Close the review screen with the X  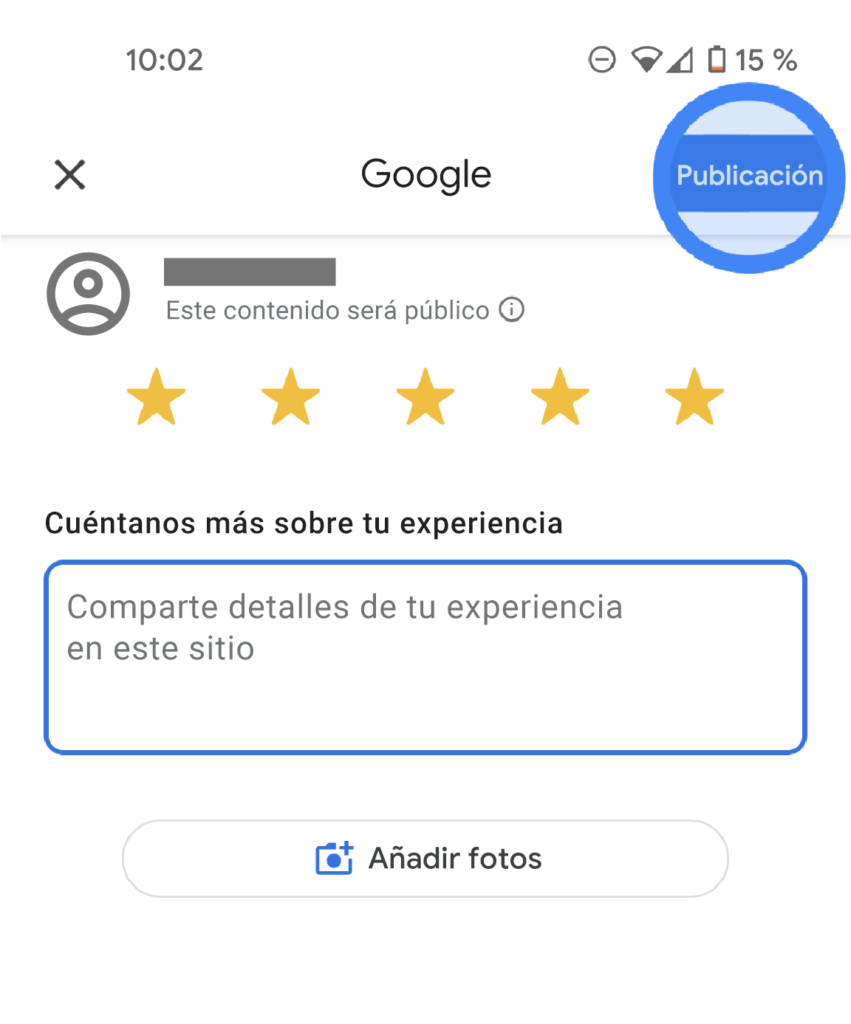point(69,176)
